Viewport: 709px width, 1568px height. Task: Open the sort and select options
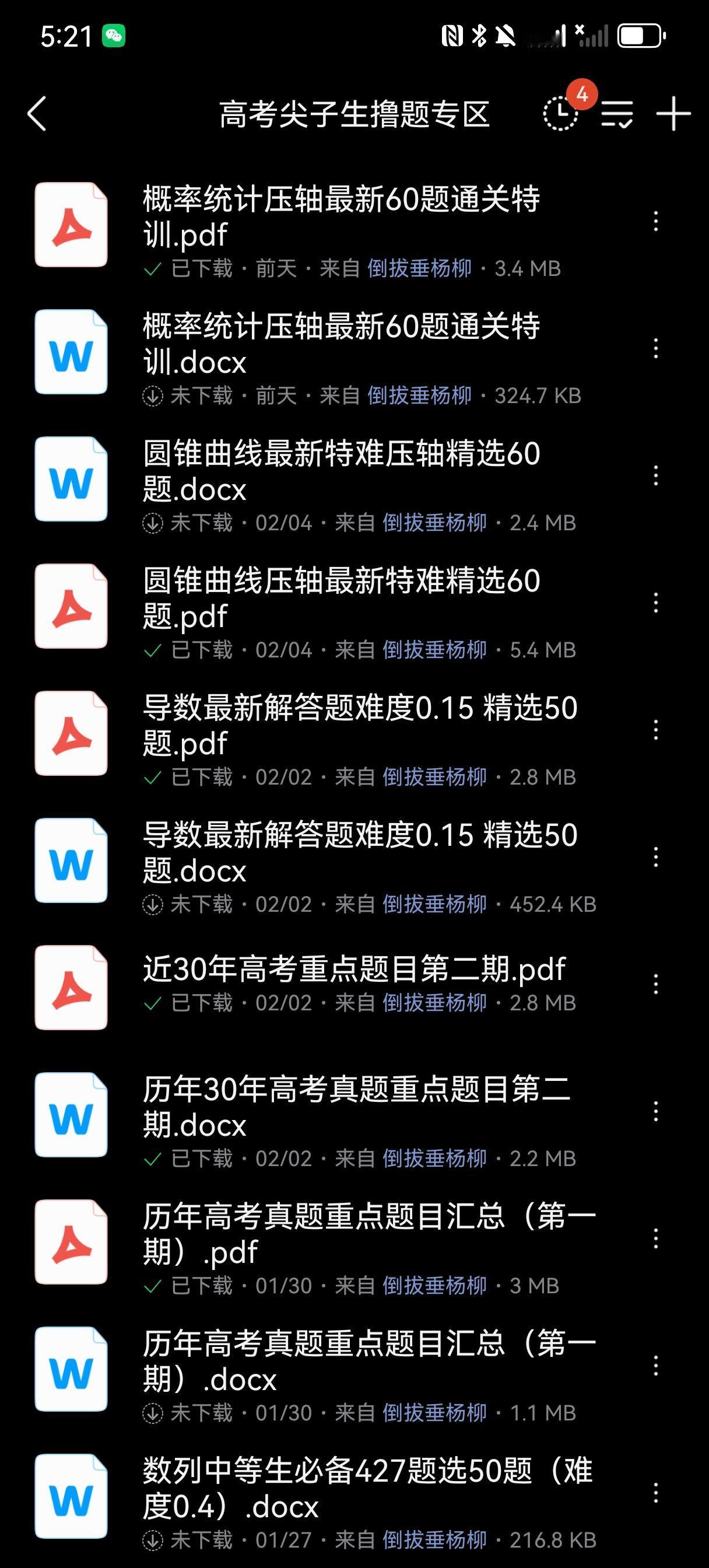click(617, 114)
